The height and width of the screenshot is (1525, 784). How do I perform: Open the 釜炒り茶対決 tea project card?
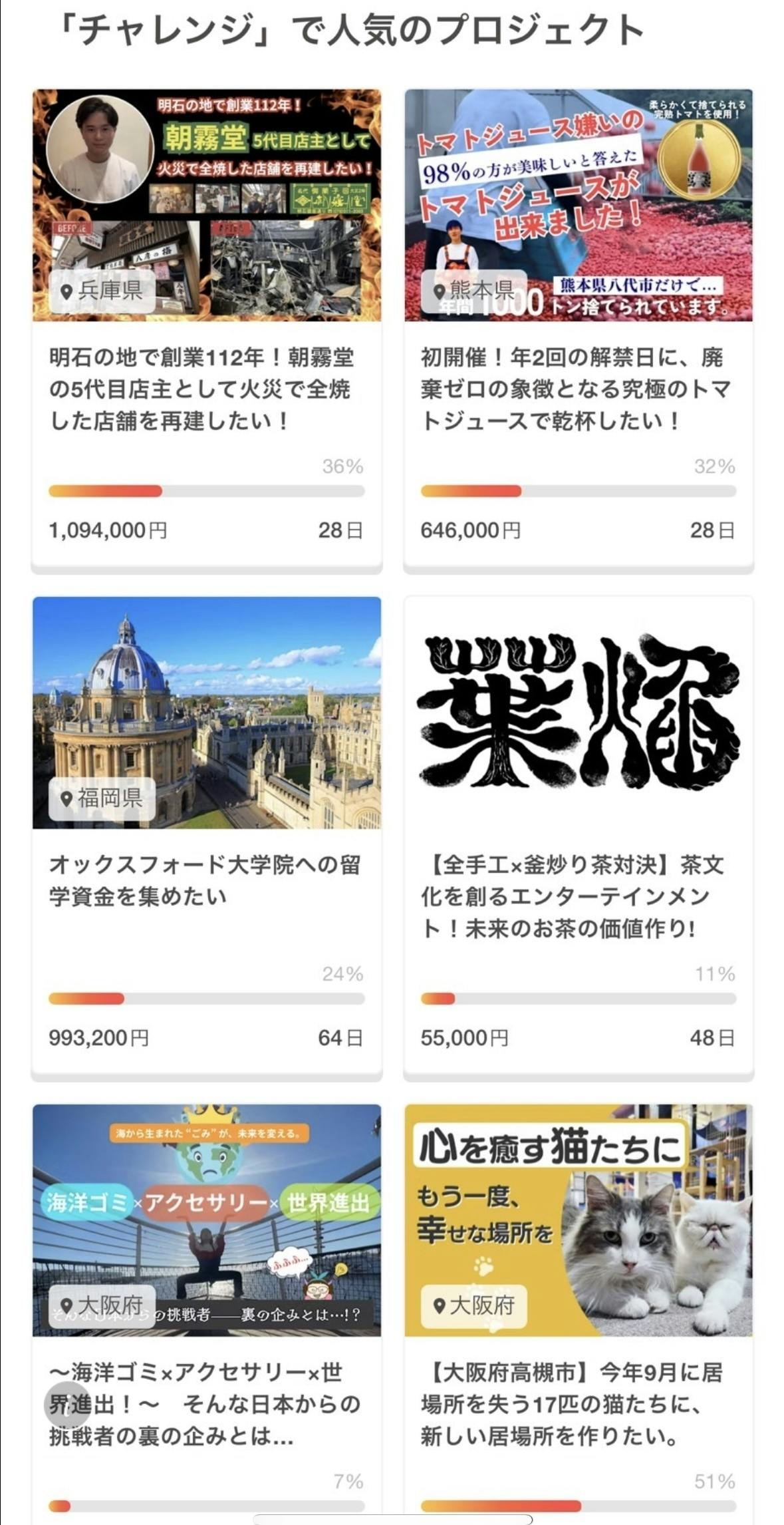tap(578, 896)
